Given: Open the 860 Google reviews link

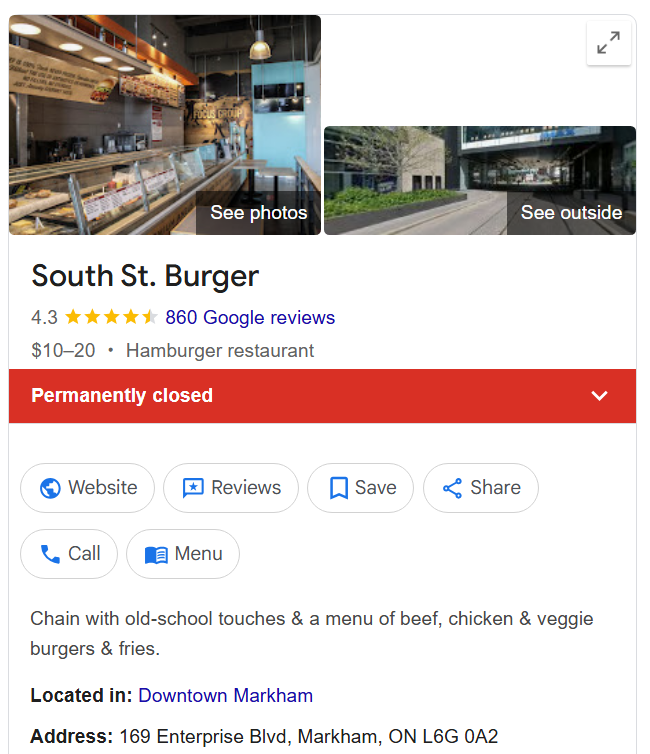Looking at the screenshot, I should click(x=250, y=318).
